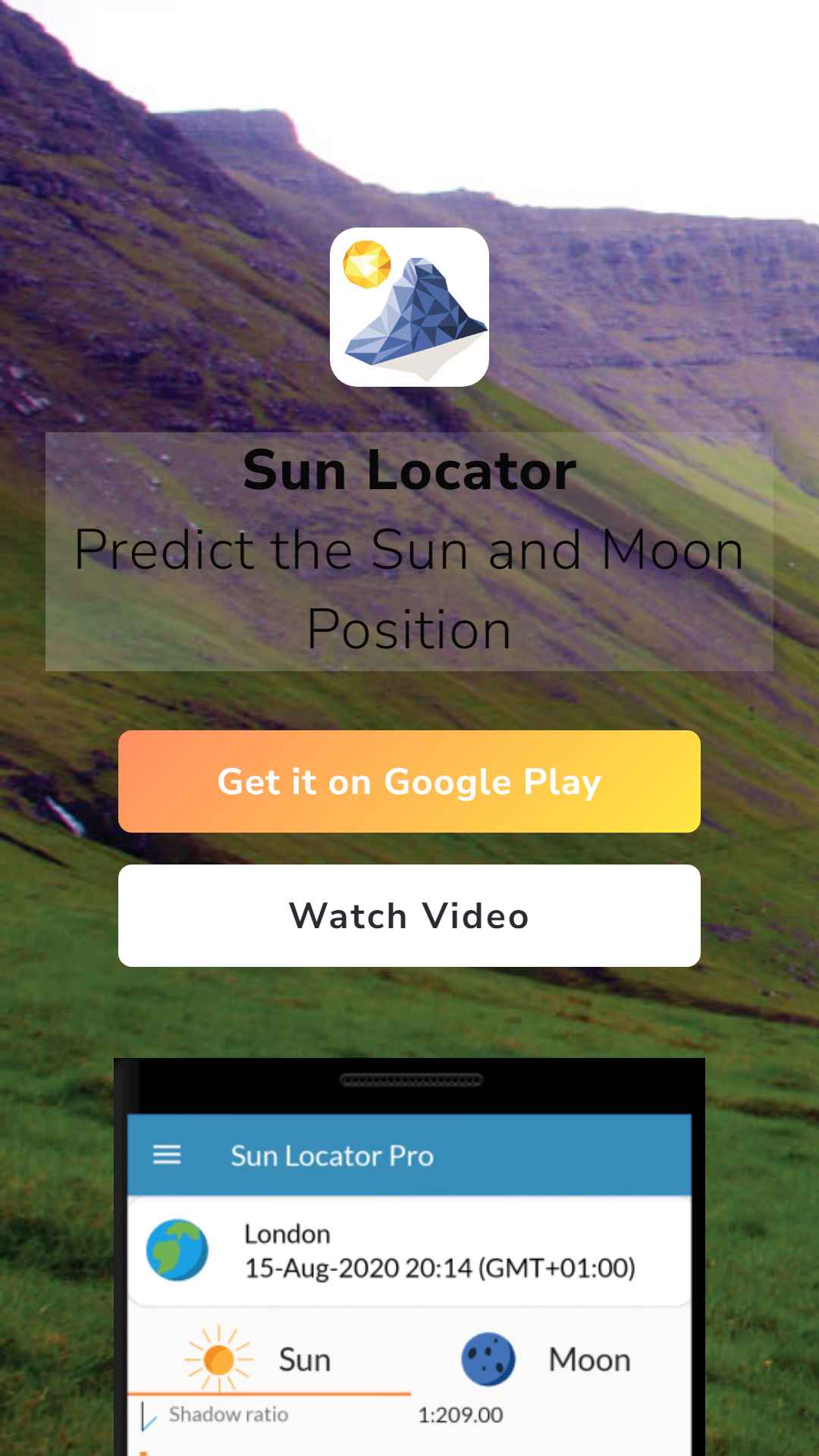
Task: Tap the Get it on Google Play button
Action: tap(409, 781)
